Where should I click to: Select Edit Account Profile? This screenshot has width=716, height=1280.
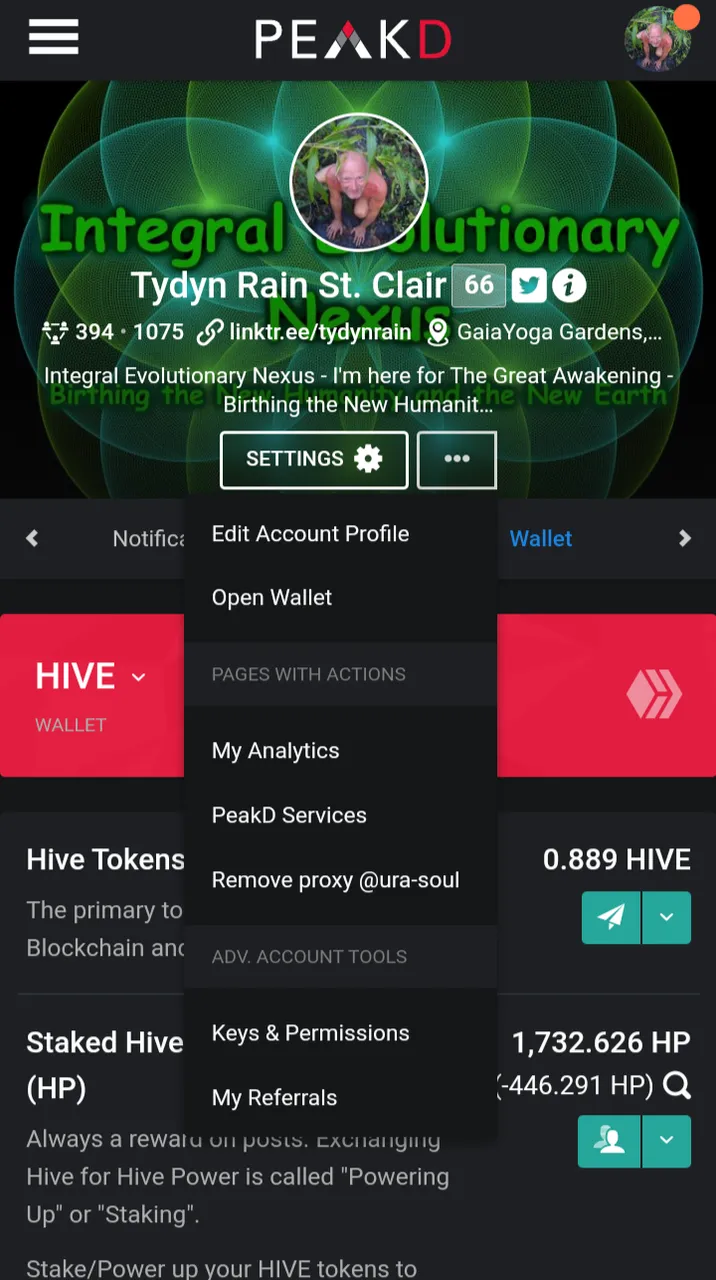(x=310, y=534)
